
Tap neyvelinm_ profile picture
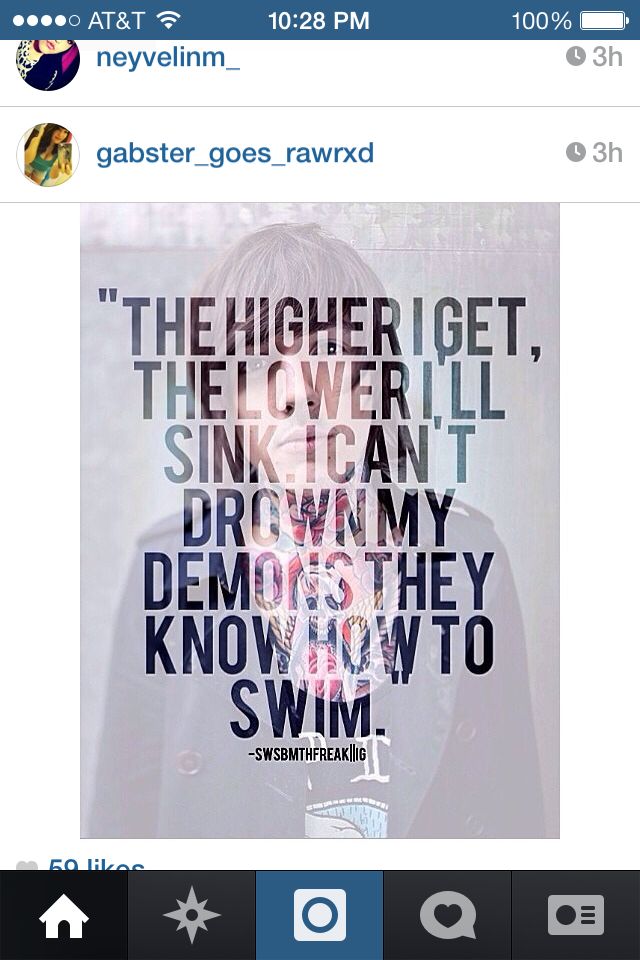(48, 62)
